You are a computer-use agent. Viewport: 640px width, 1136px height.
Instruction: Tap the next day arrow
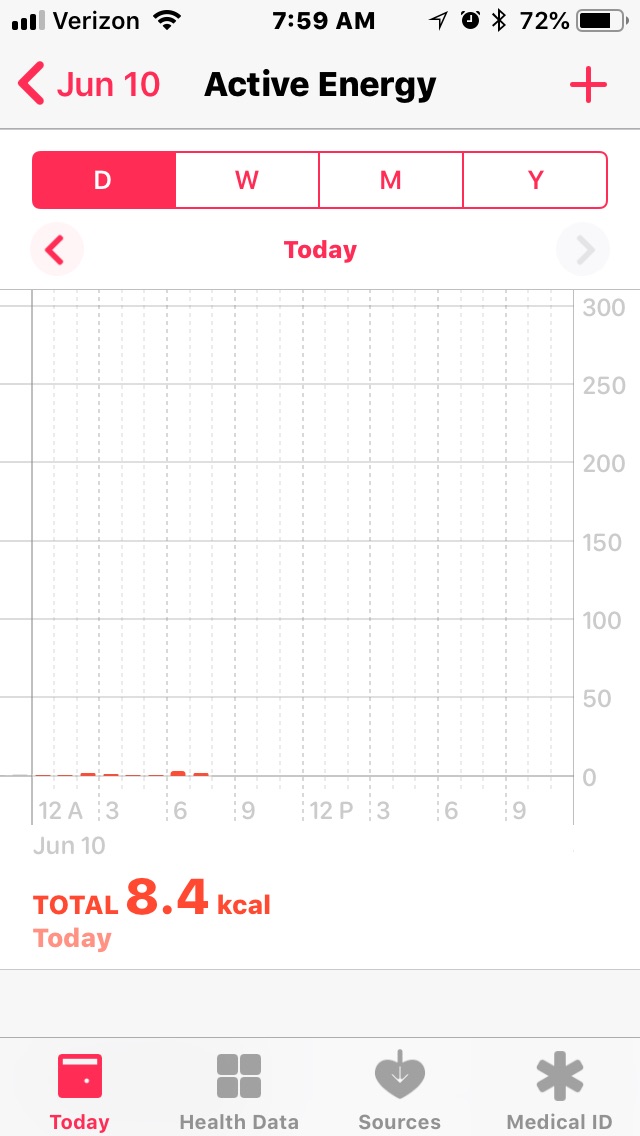pyautogui.click(x=583, y=250)
